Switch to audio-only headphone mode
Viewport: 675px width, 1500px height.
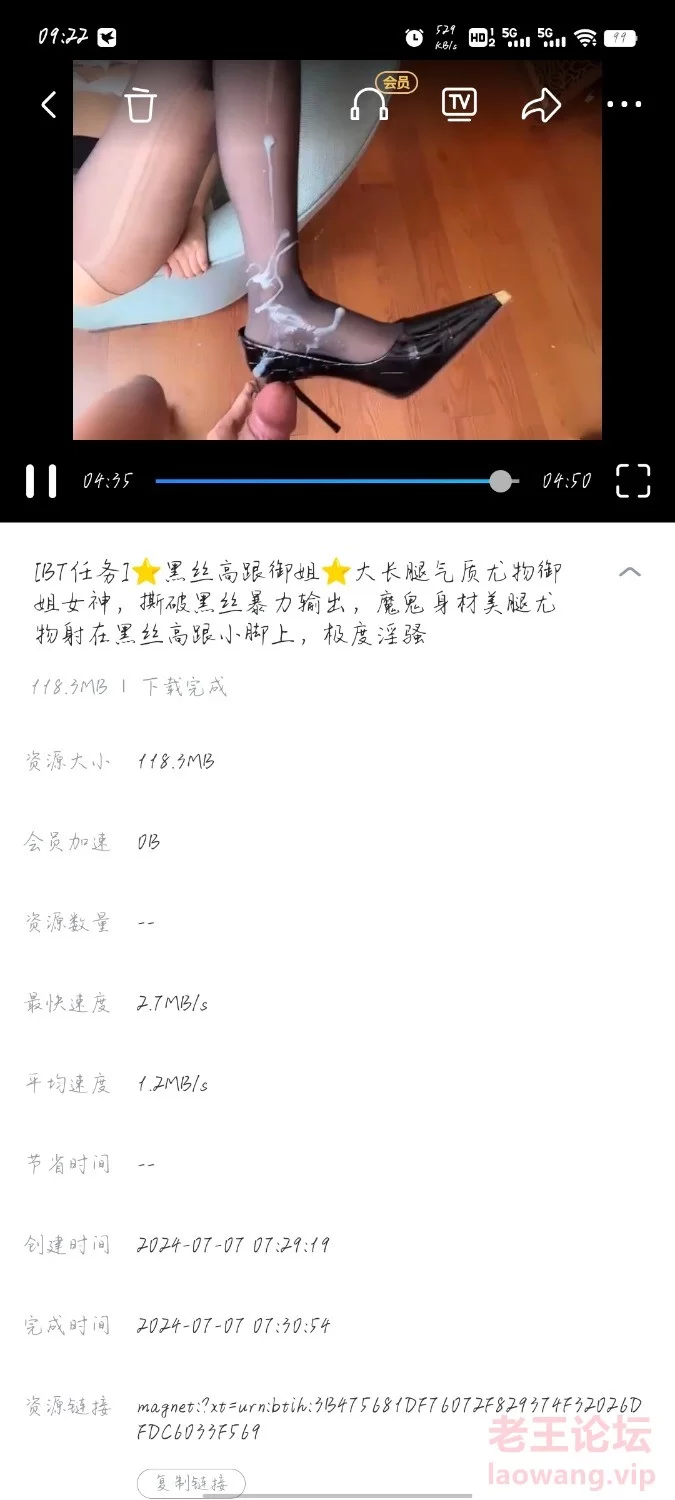(370, 104)
